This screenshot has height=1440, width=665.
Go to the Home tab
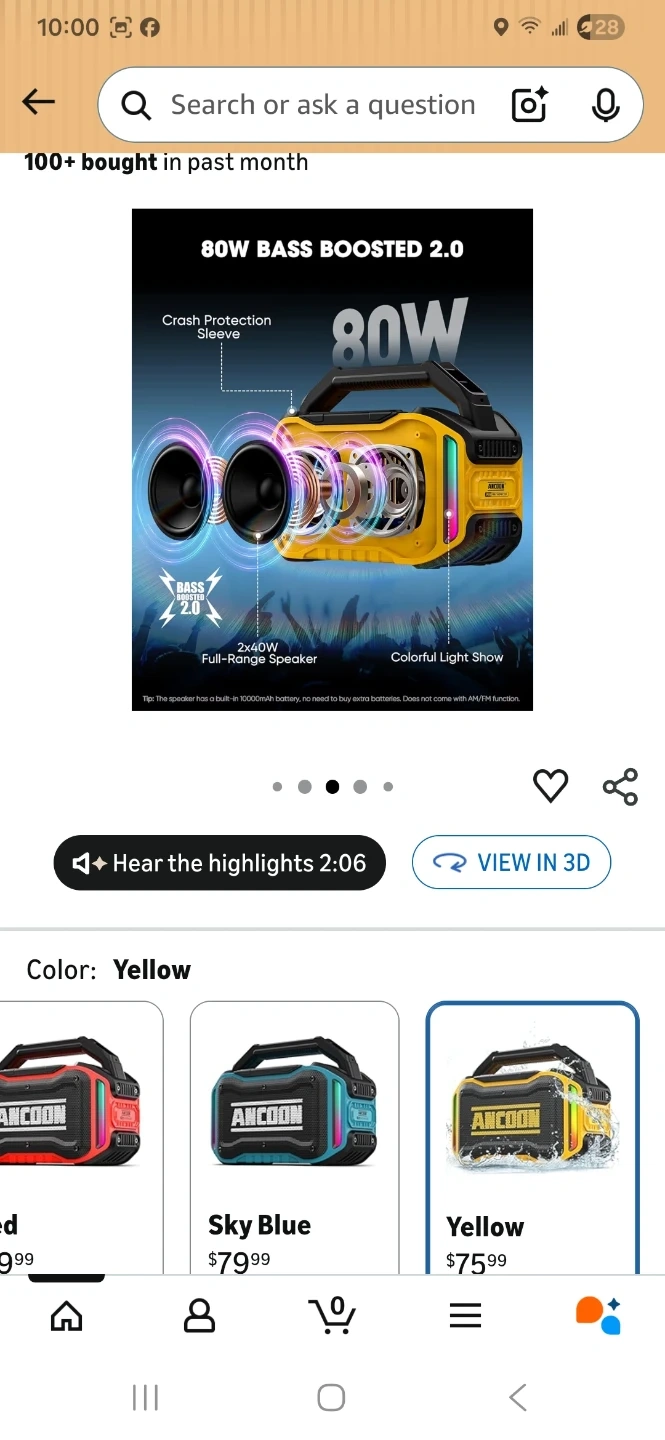pyautogui.click(x=67, y=1316)
